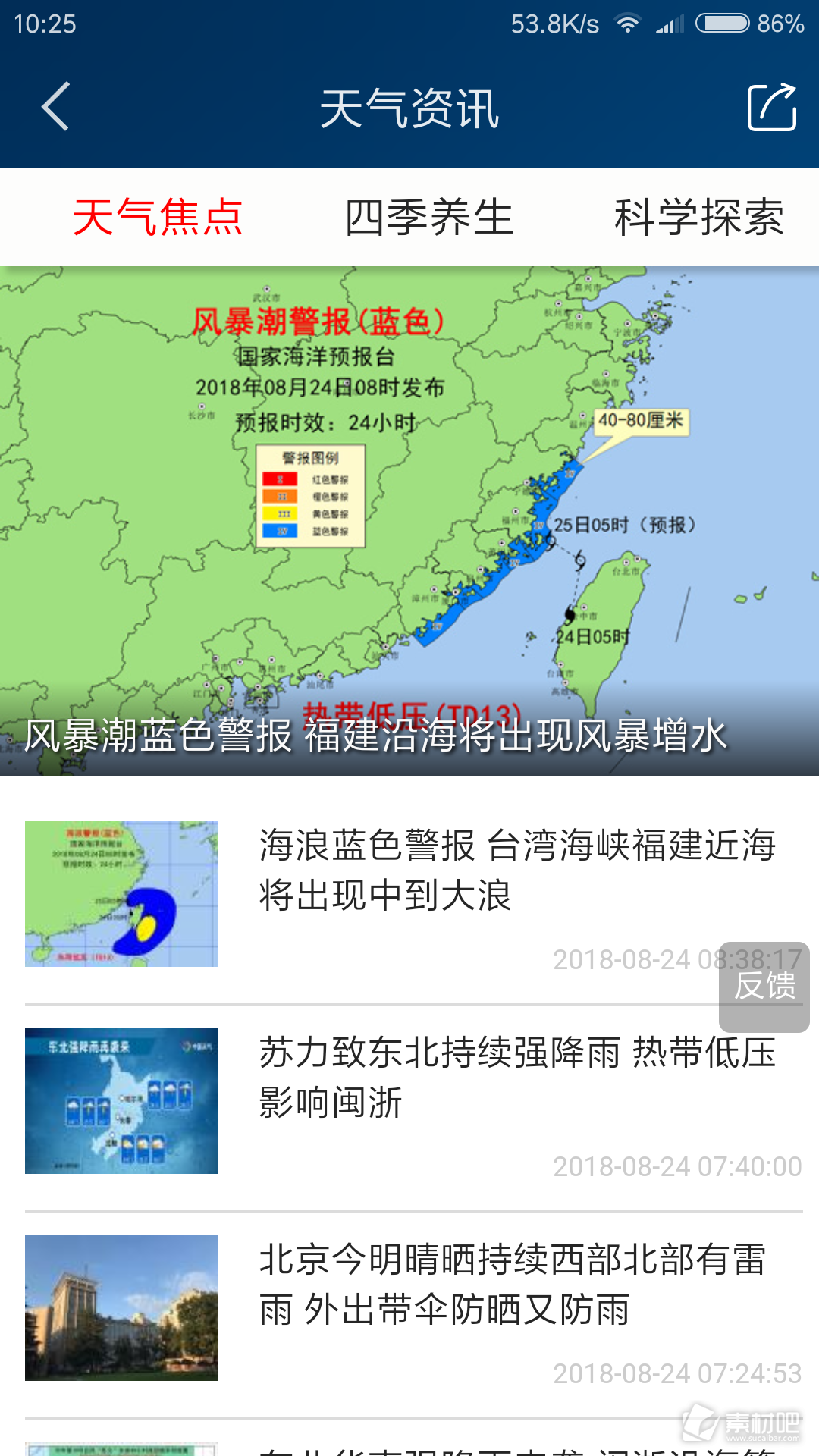Go back using the top-left arrow

pos(55,107)
